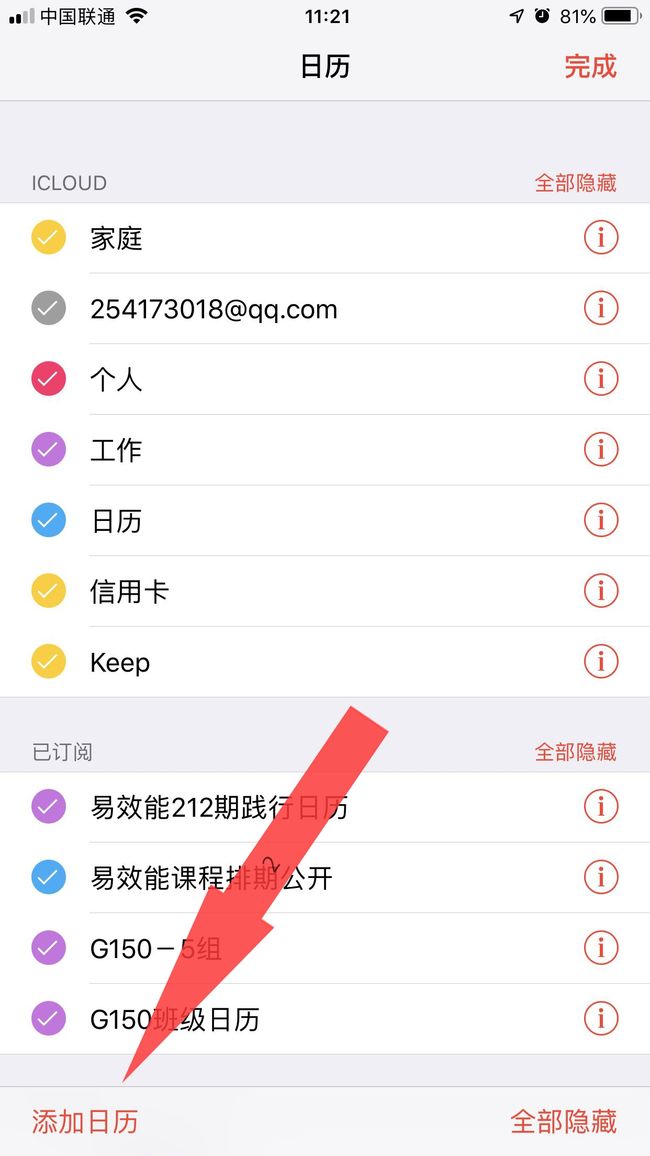Open info for 易效能212期践行日历

click(x=601, y=807)
